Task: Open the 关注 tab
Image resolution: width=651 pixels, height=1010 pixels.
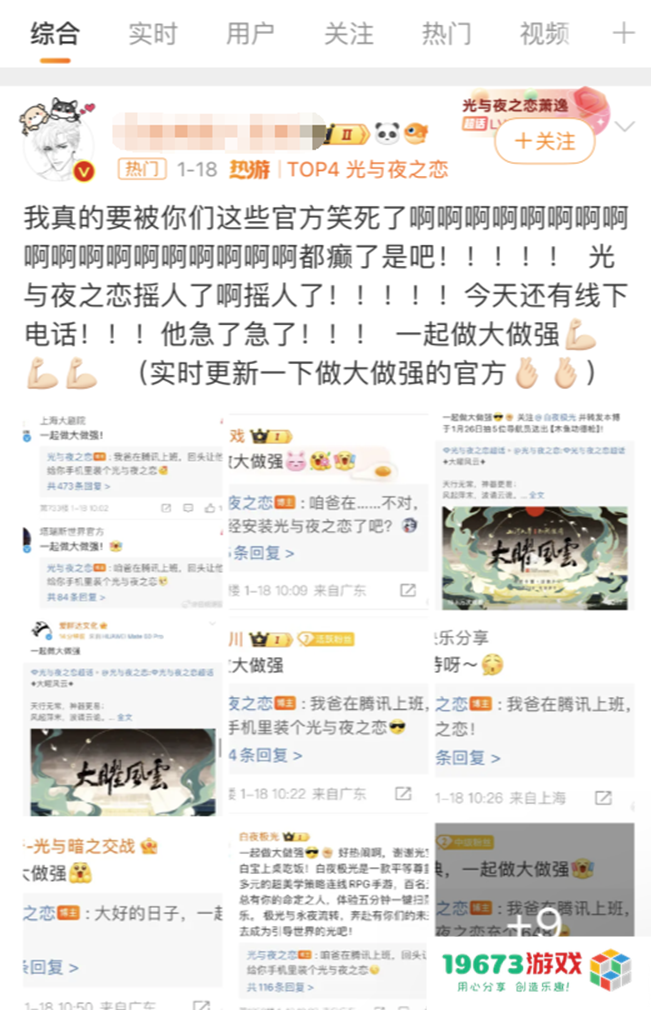Action: point(348,34)
